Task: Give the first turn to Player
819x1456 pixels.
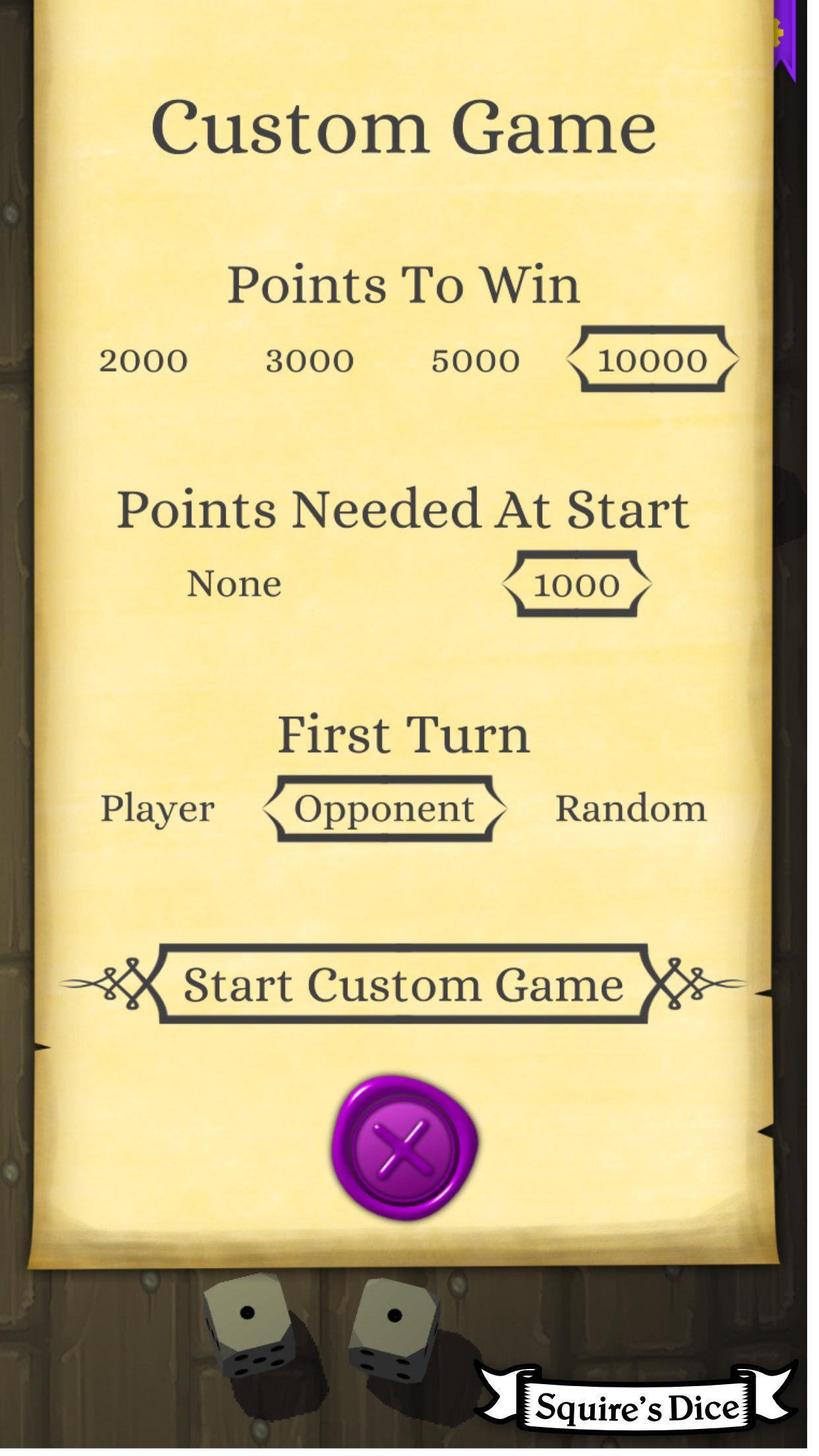Action: pyautogui.click(x=157, y=808)
